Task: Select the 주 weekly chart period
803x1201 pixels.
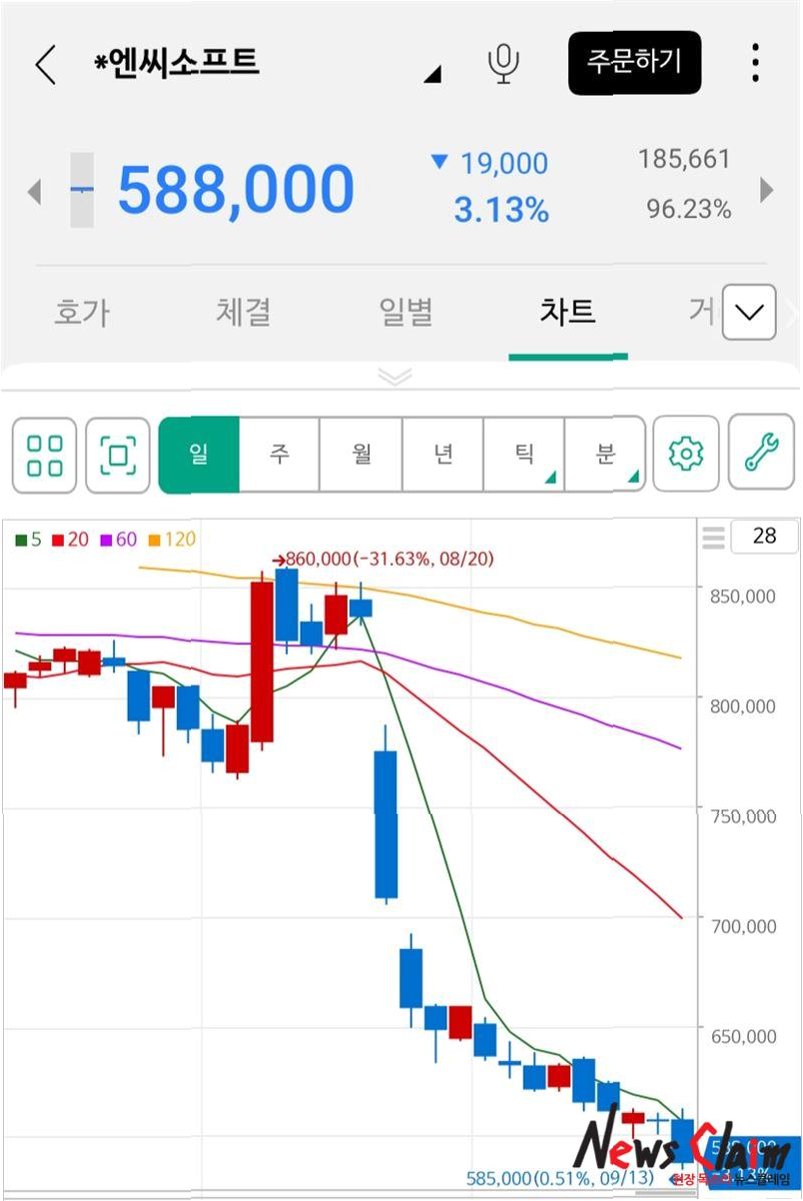Action: pos(279,455)
